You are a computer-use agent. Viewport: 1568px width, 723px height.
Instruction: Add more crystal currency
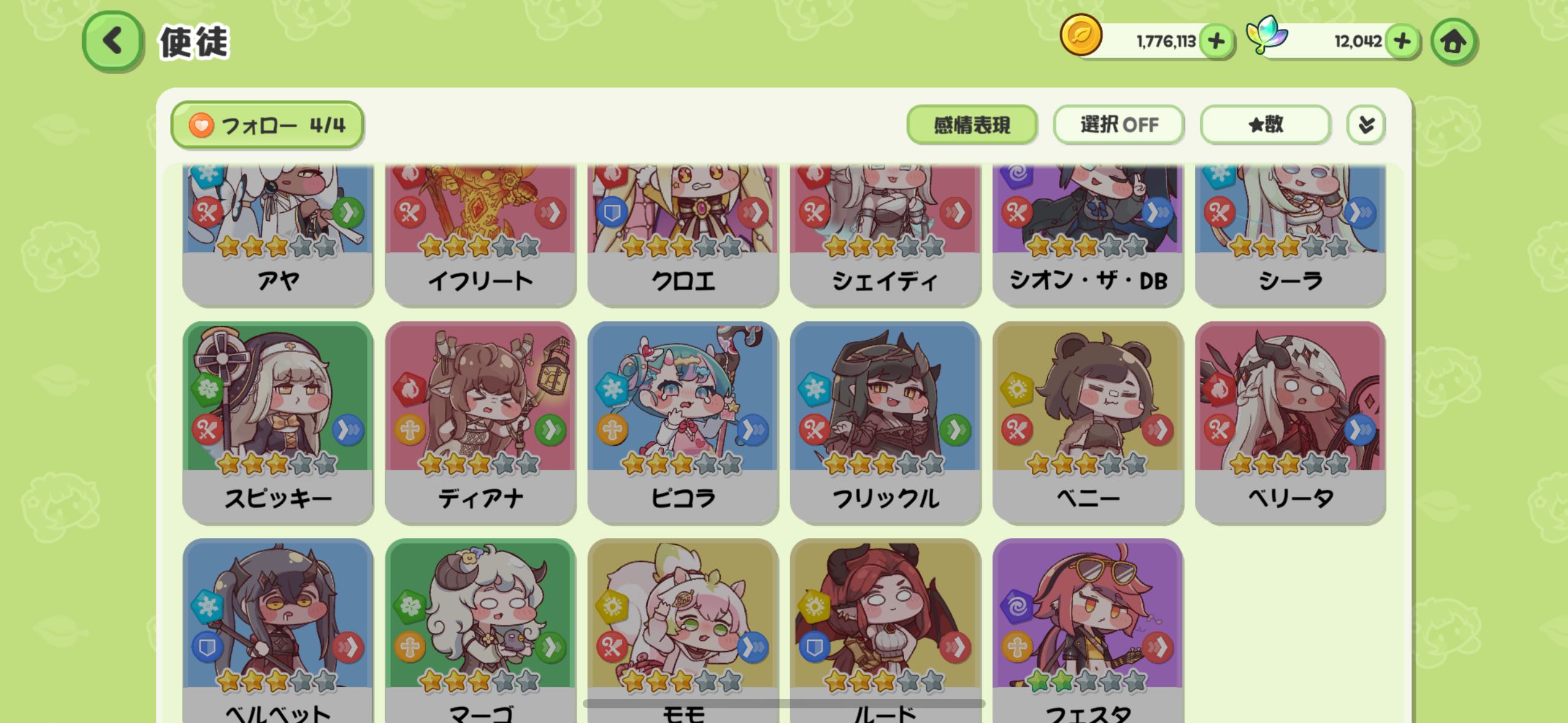(x=1402, y=42)
